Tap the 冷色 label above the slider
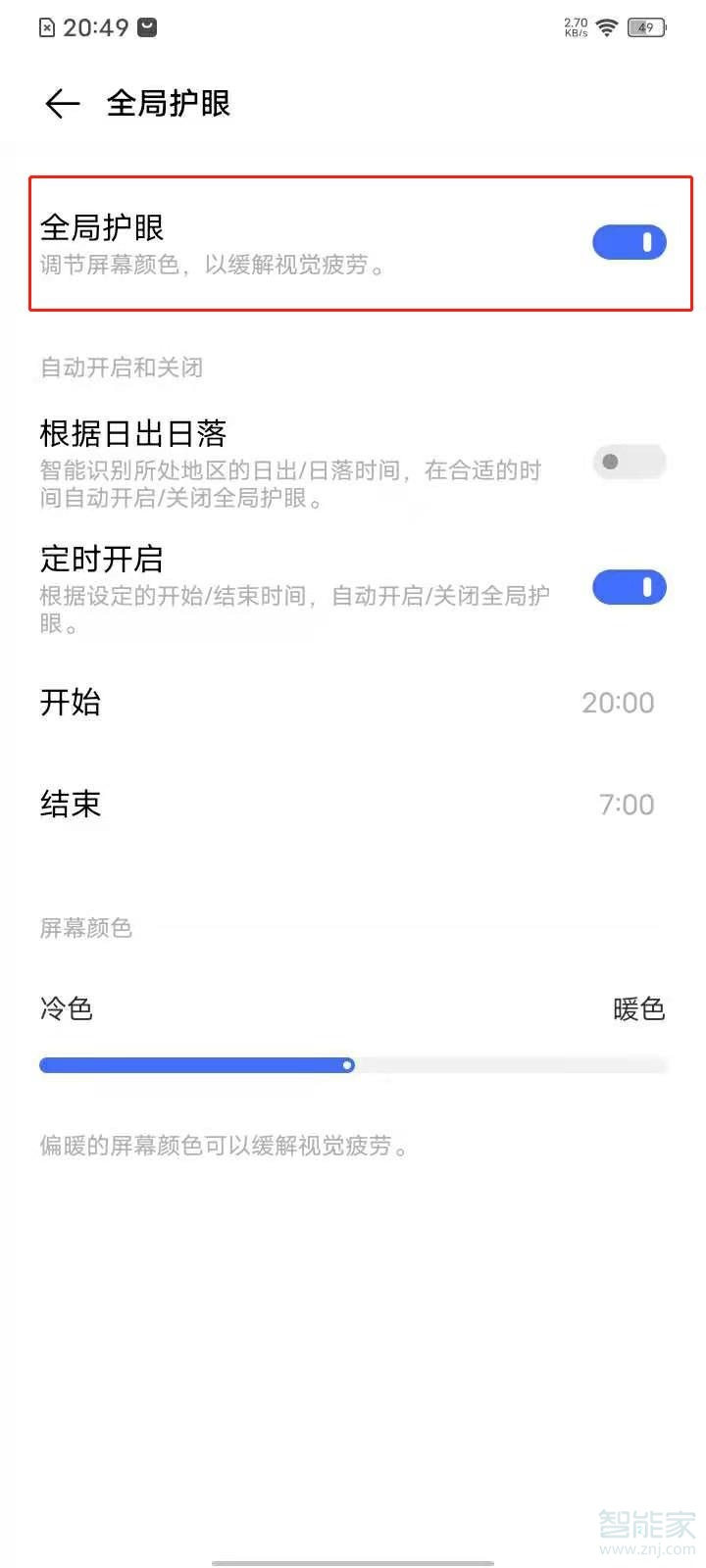The height and width of the screenshot is (1568, 706). click(65, 1008)
